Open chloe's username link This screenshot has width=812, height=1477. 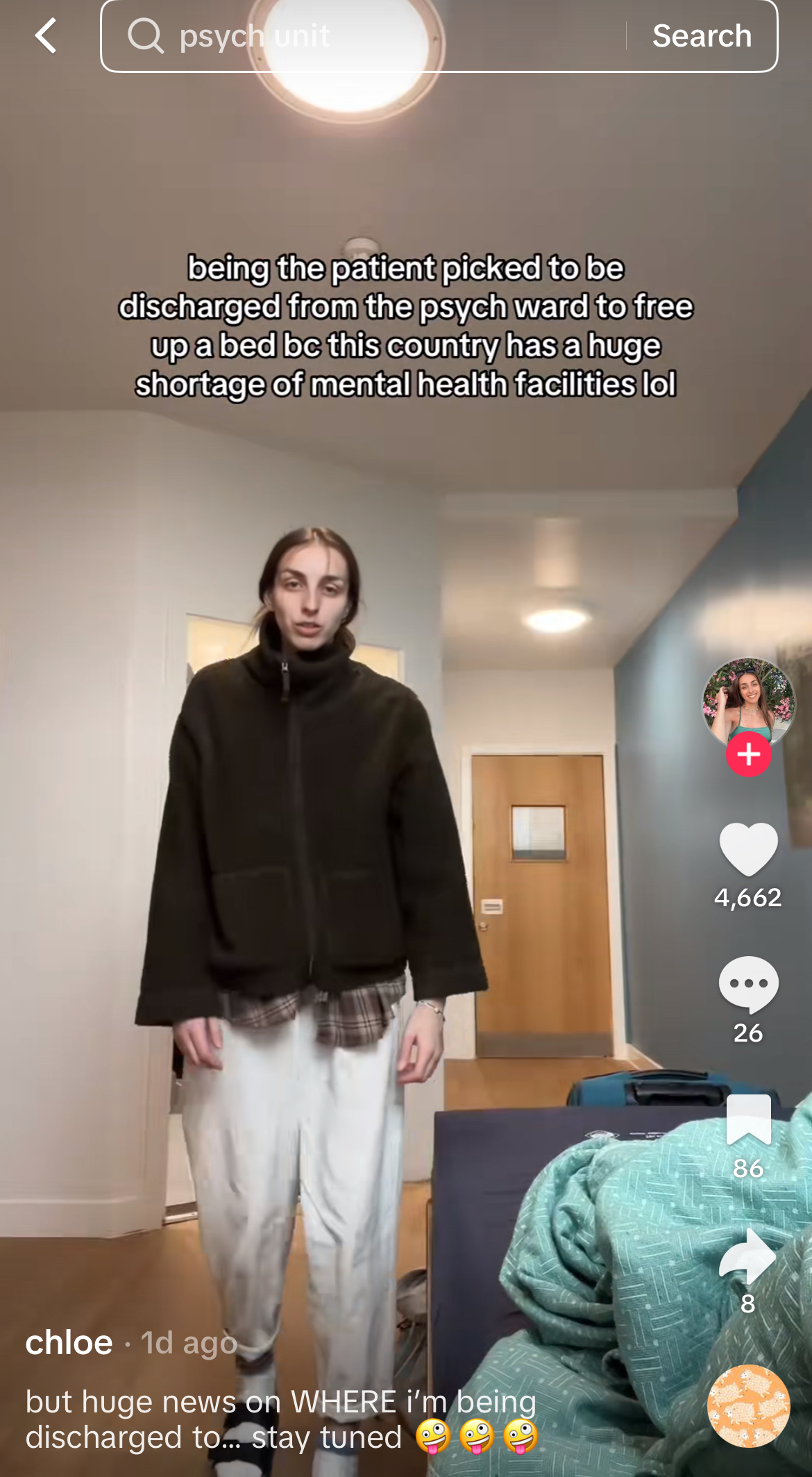pyautogui.click(x=69, y=1343)
